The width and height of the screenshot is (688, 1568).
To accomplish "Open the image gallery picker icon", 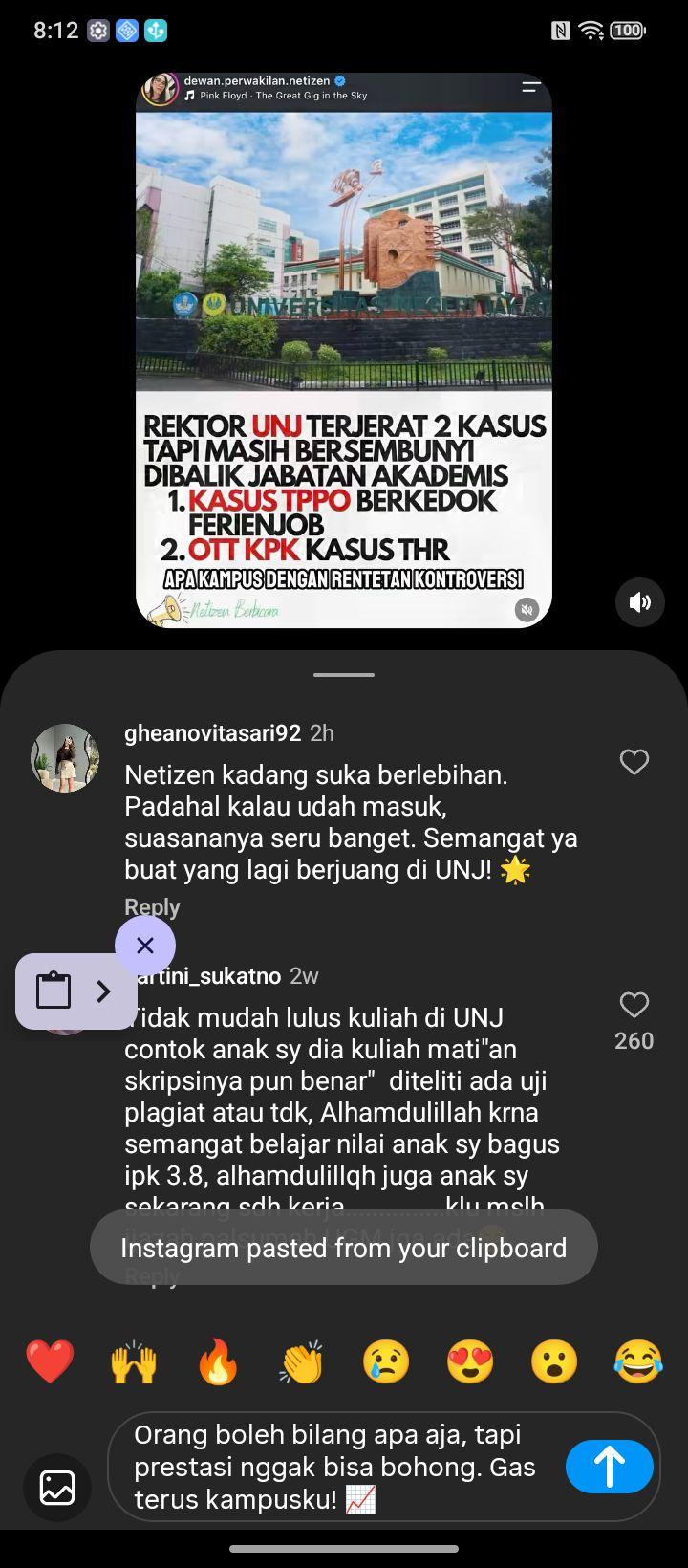I will tap(57, 1487).
